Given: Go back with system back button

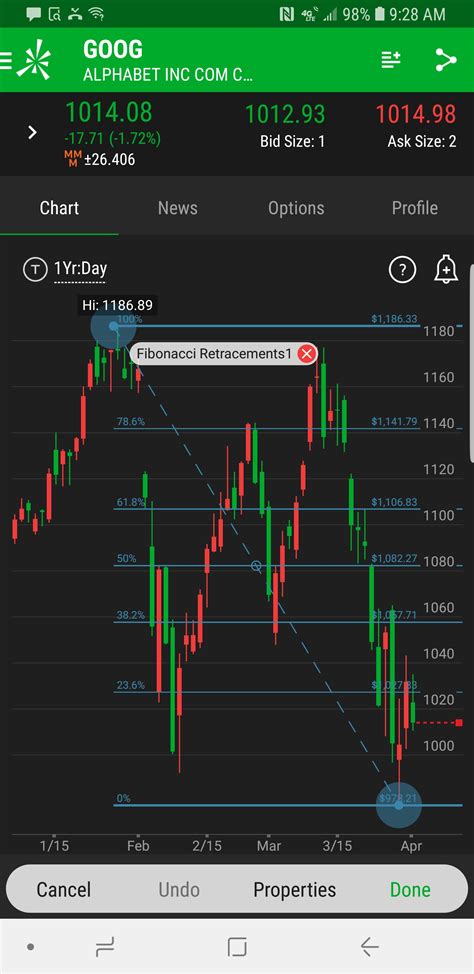Looking at the screenshot, I should point(369,947).
